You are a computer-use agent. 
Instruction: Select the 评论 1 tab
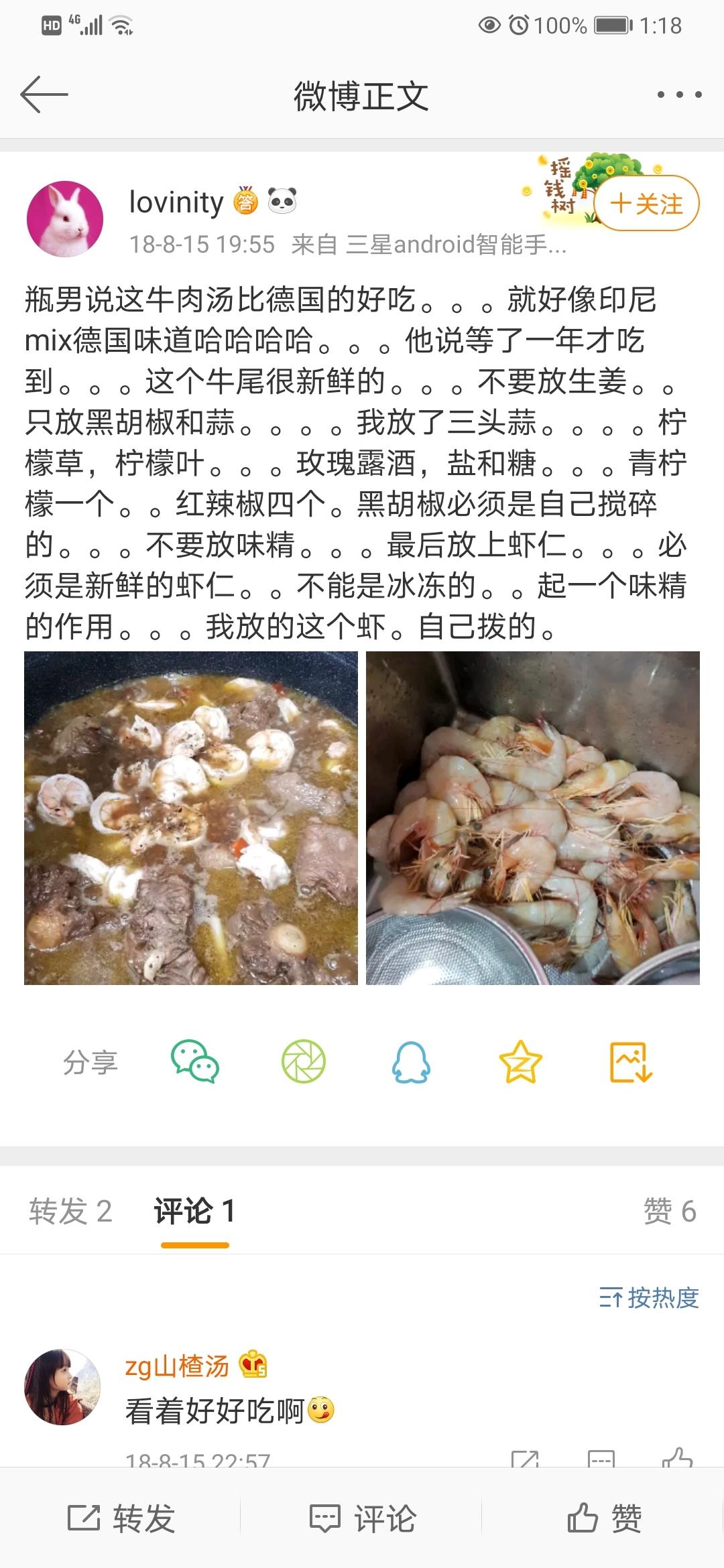click(194, 1212)
